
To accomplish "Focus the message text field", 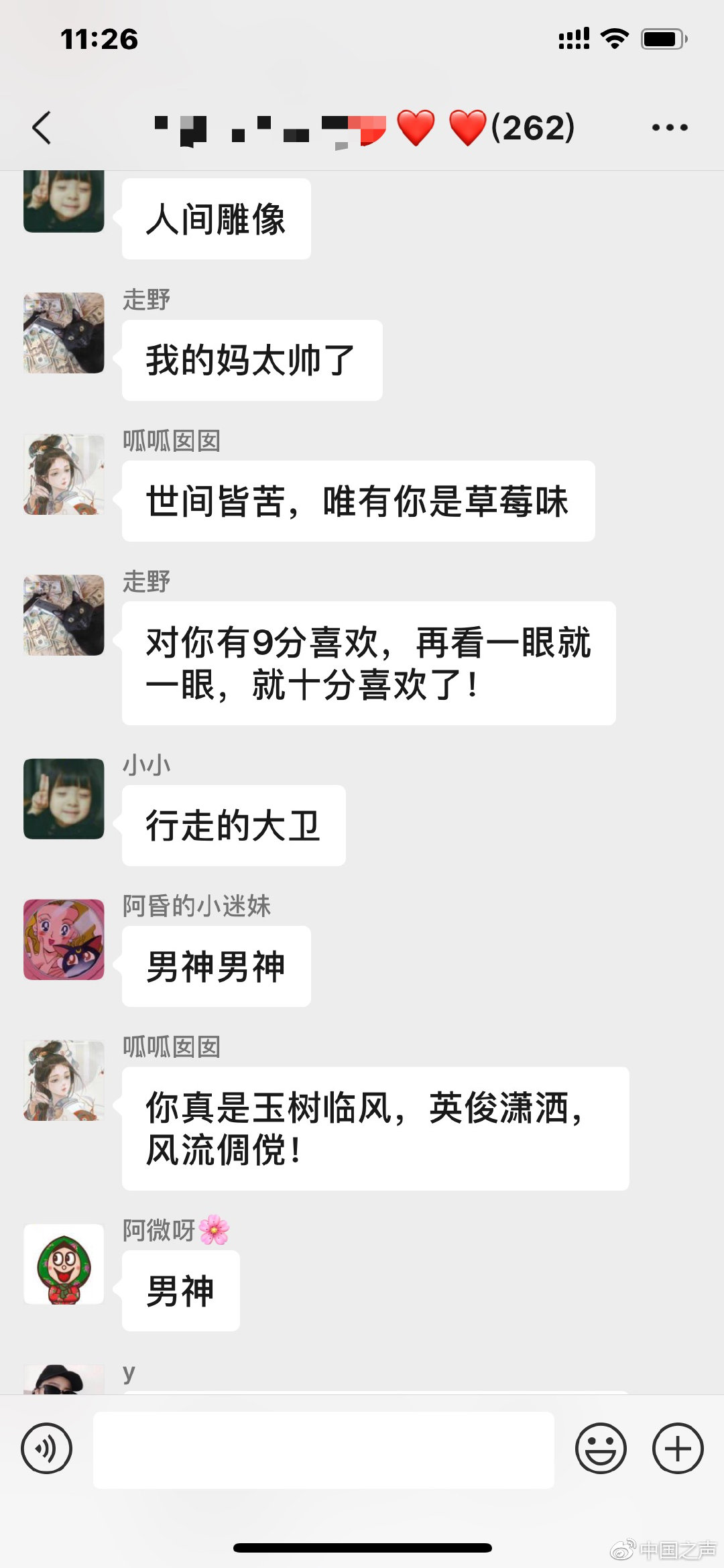I will tap(323, 1450).
